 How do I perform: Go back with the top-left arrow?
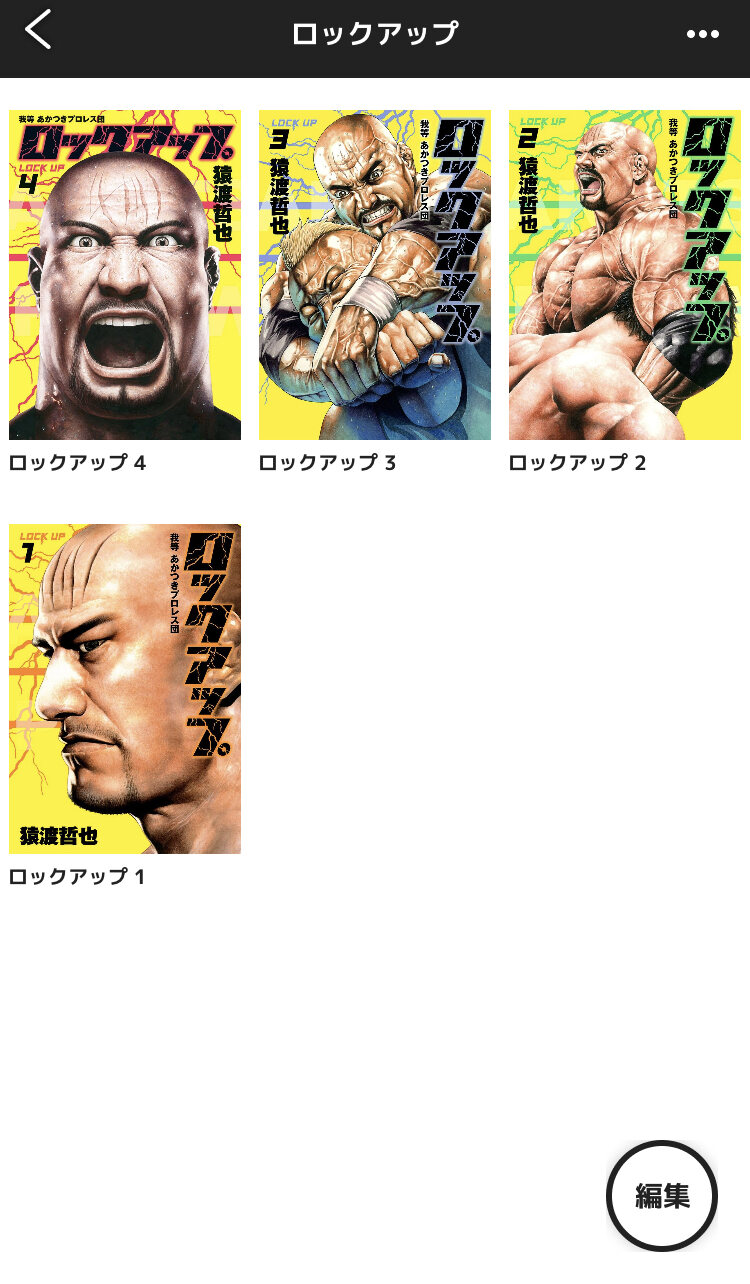[x=38, y=30]
